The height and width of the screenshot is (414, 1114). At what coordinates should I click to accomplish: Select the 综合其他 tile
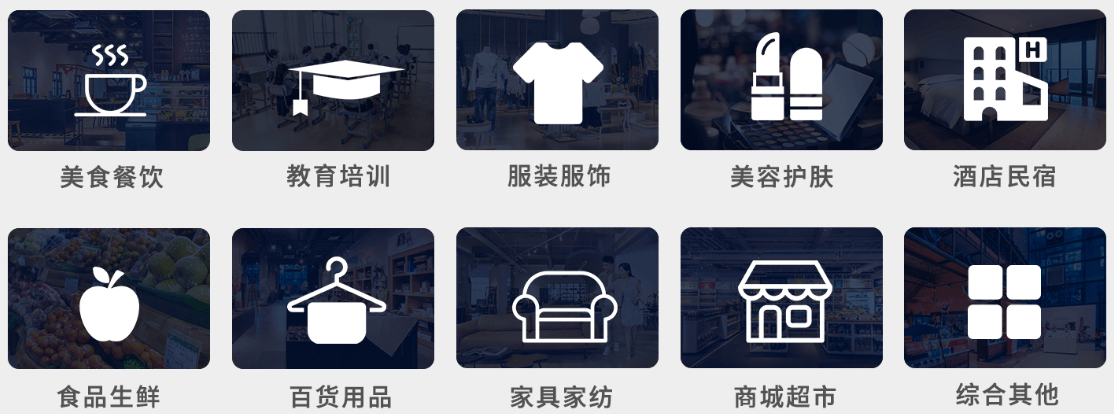pyautogui.click(x=1004, y=298)
